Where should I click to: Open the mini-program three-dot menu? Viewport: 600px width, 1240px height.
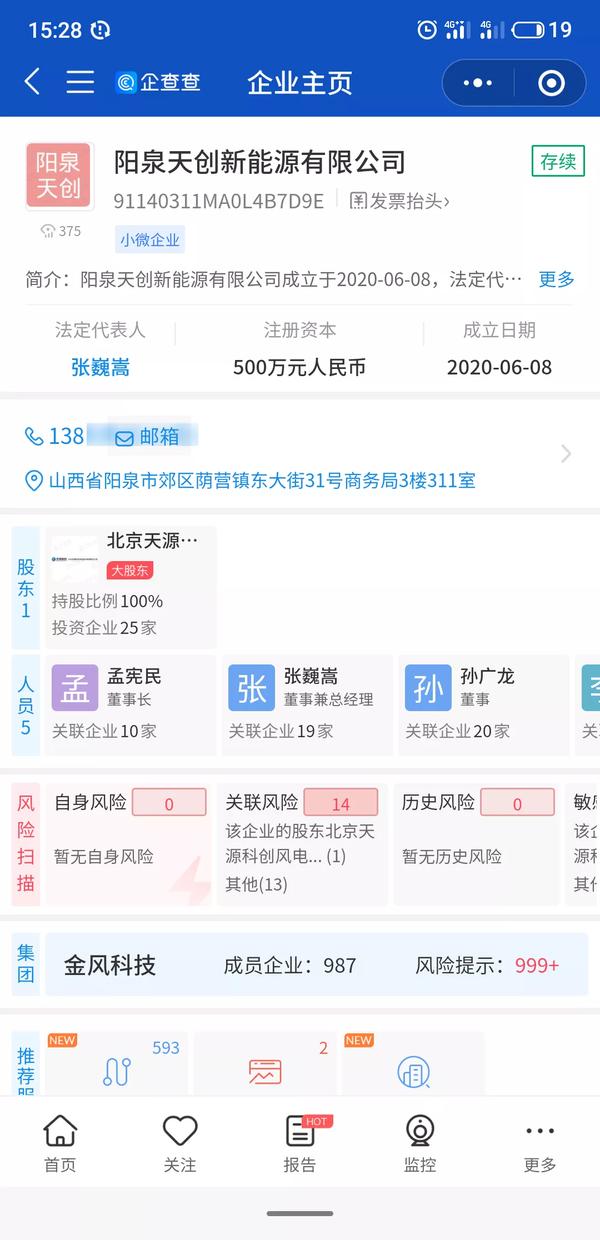478,83
